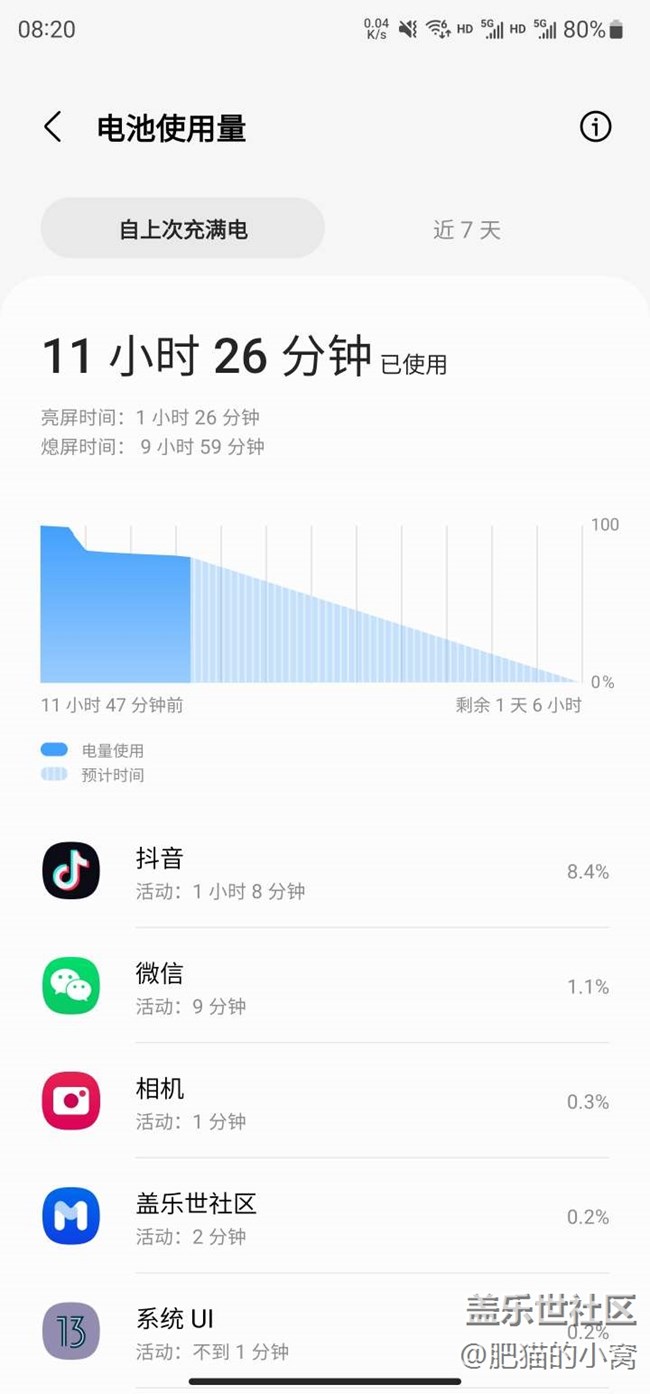This screenshot has height=1394, width=650.
Task: Open the battery usage info icon
Action: (x=595, y=127)
